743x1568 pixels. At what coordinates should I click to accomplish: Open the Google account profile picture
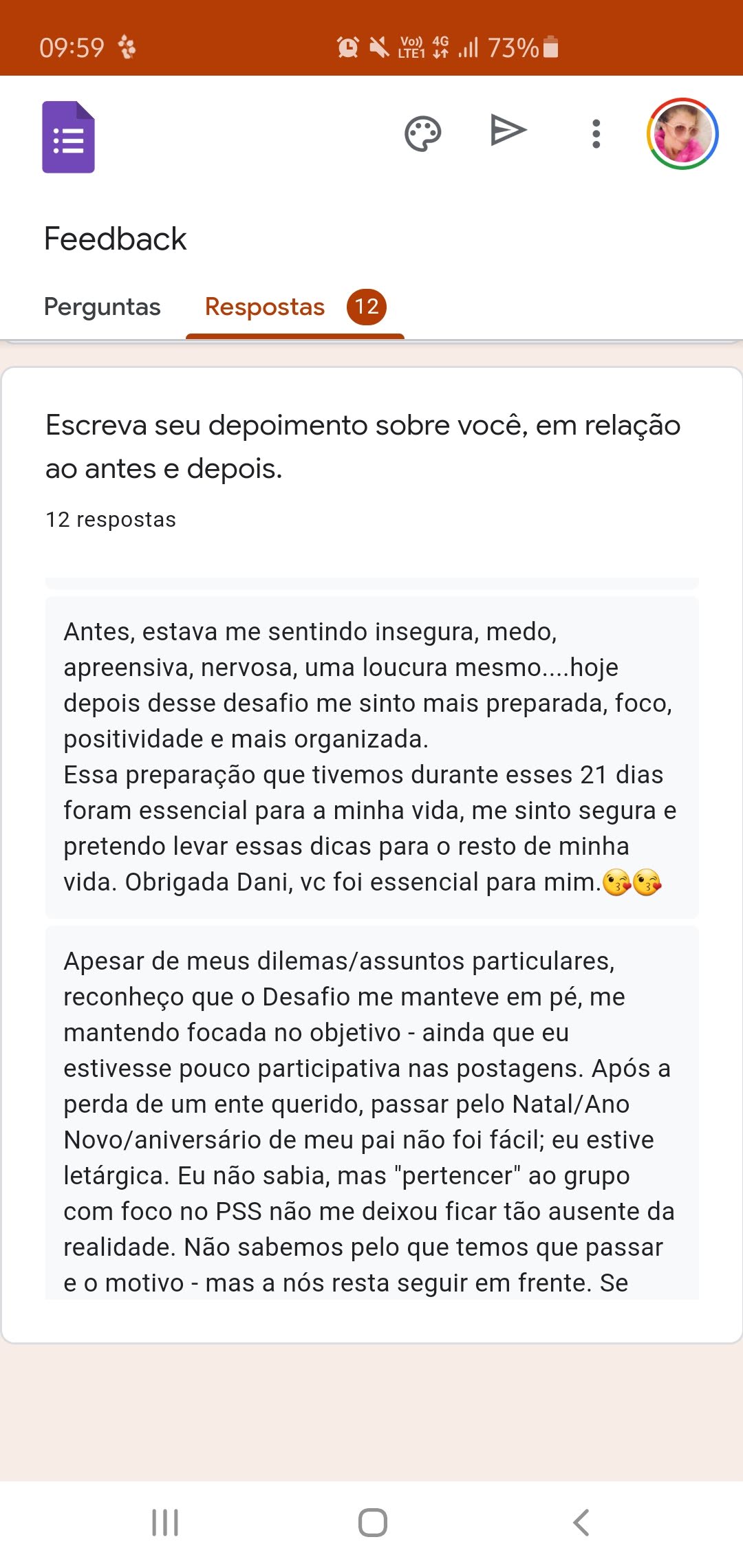click(x=682, y=133)
